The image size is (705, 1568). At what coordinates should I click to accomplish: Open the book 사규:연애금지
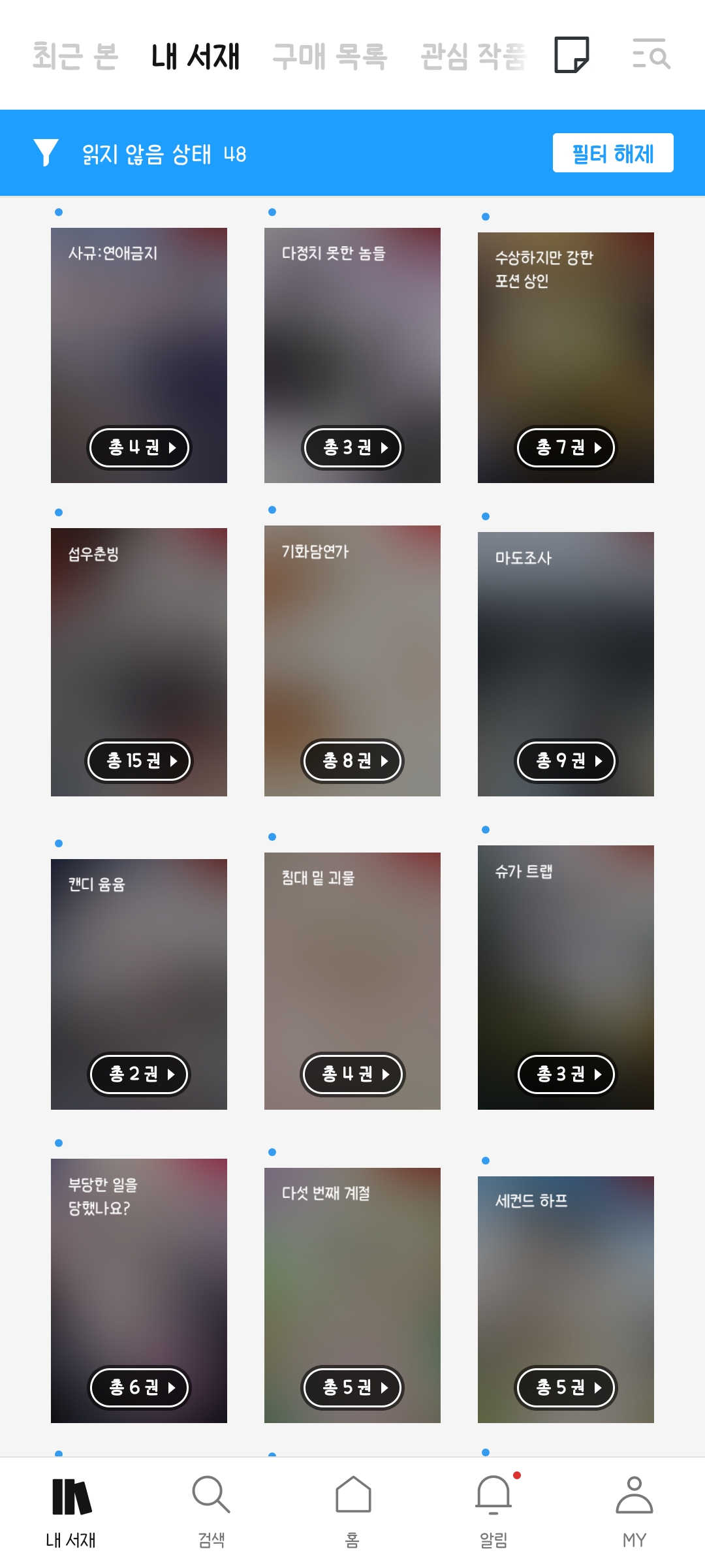[139, 339]
